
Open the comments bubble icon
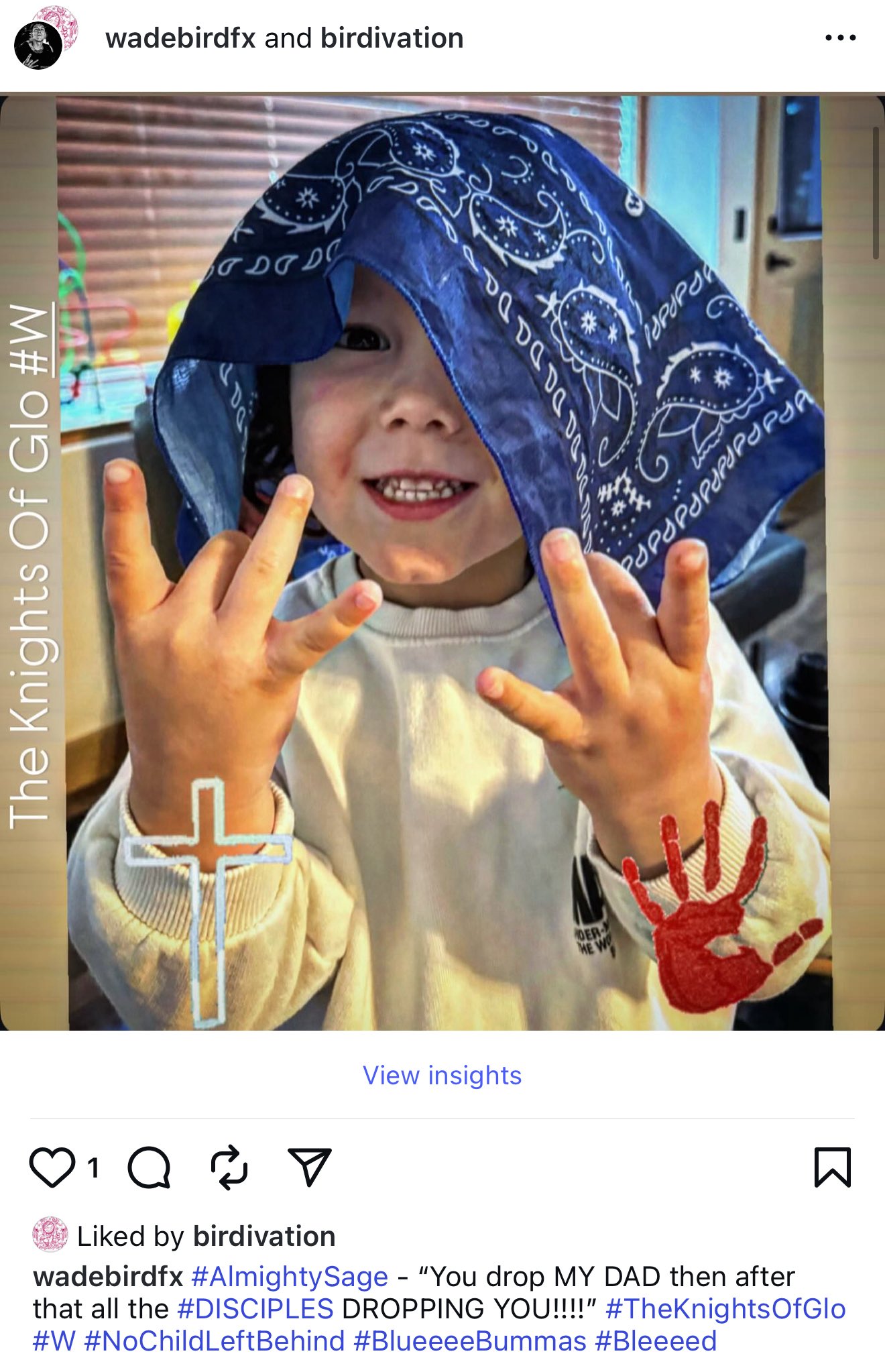tap(149, 1167)
